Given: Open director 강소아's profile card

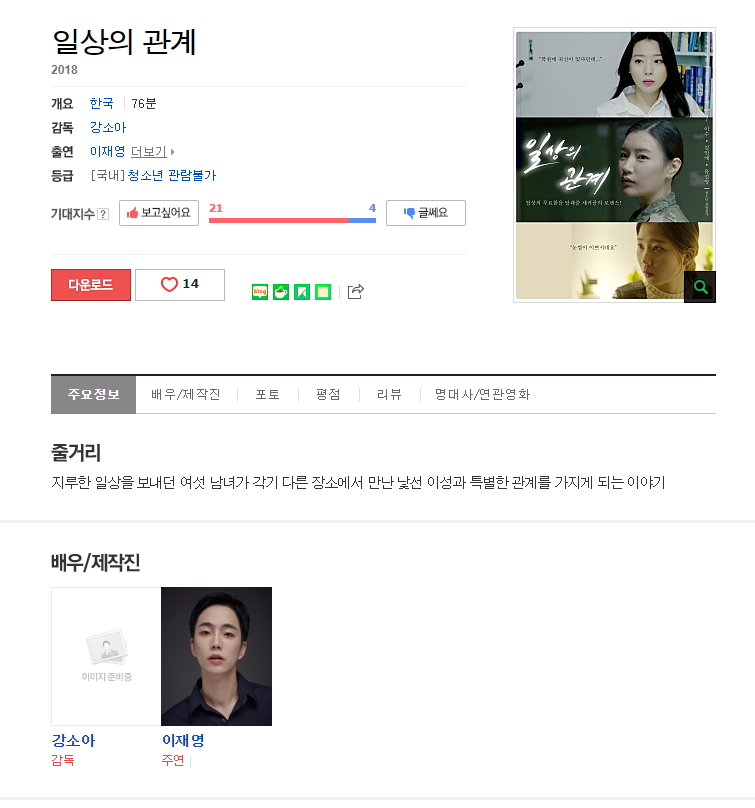Looking at the screenshot, I should 106,656.
